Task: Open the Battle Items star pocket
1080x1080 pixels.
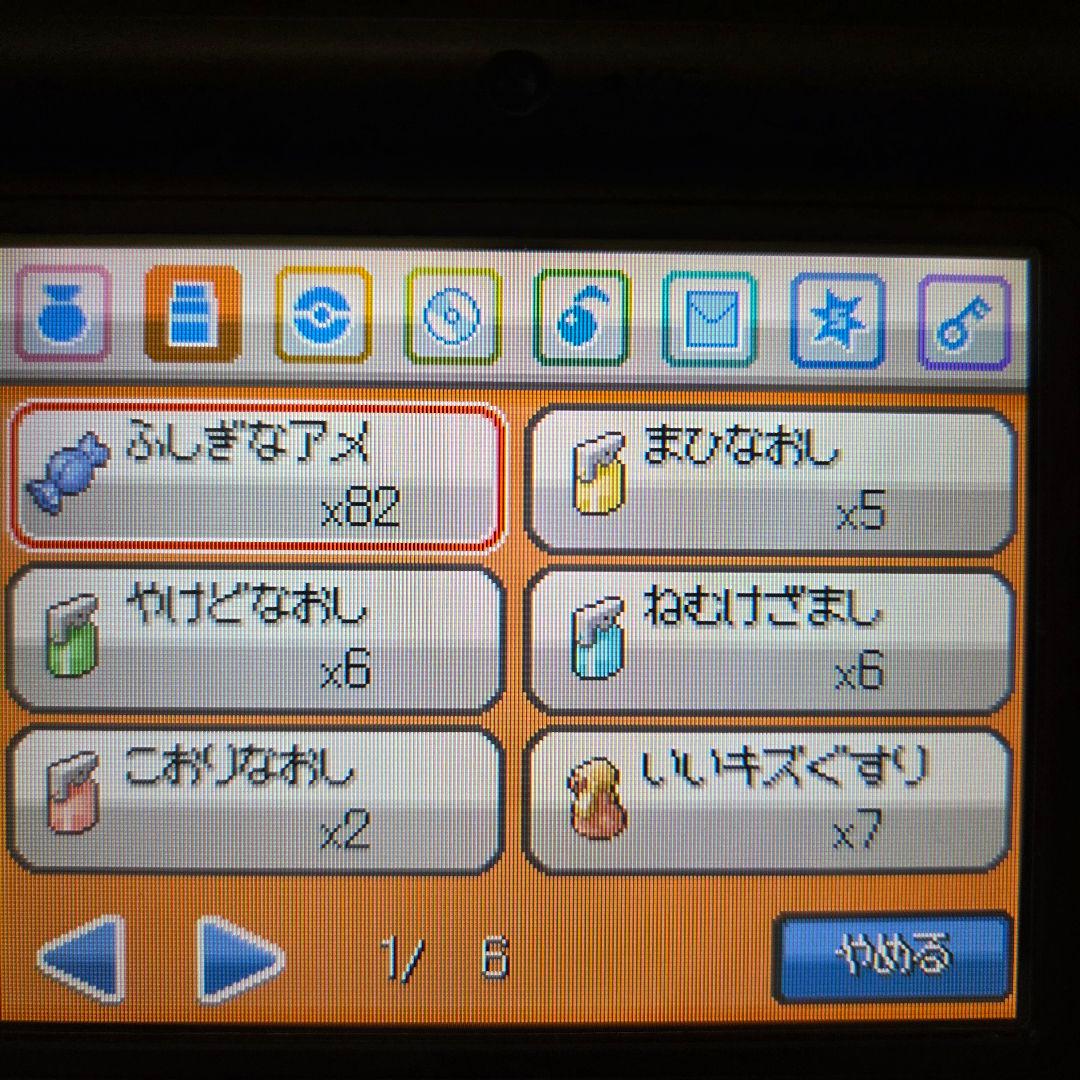Action: 838,320
